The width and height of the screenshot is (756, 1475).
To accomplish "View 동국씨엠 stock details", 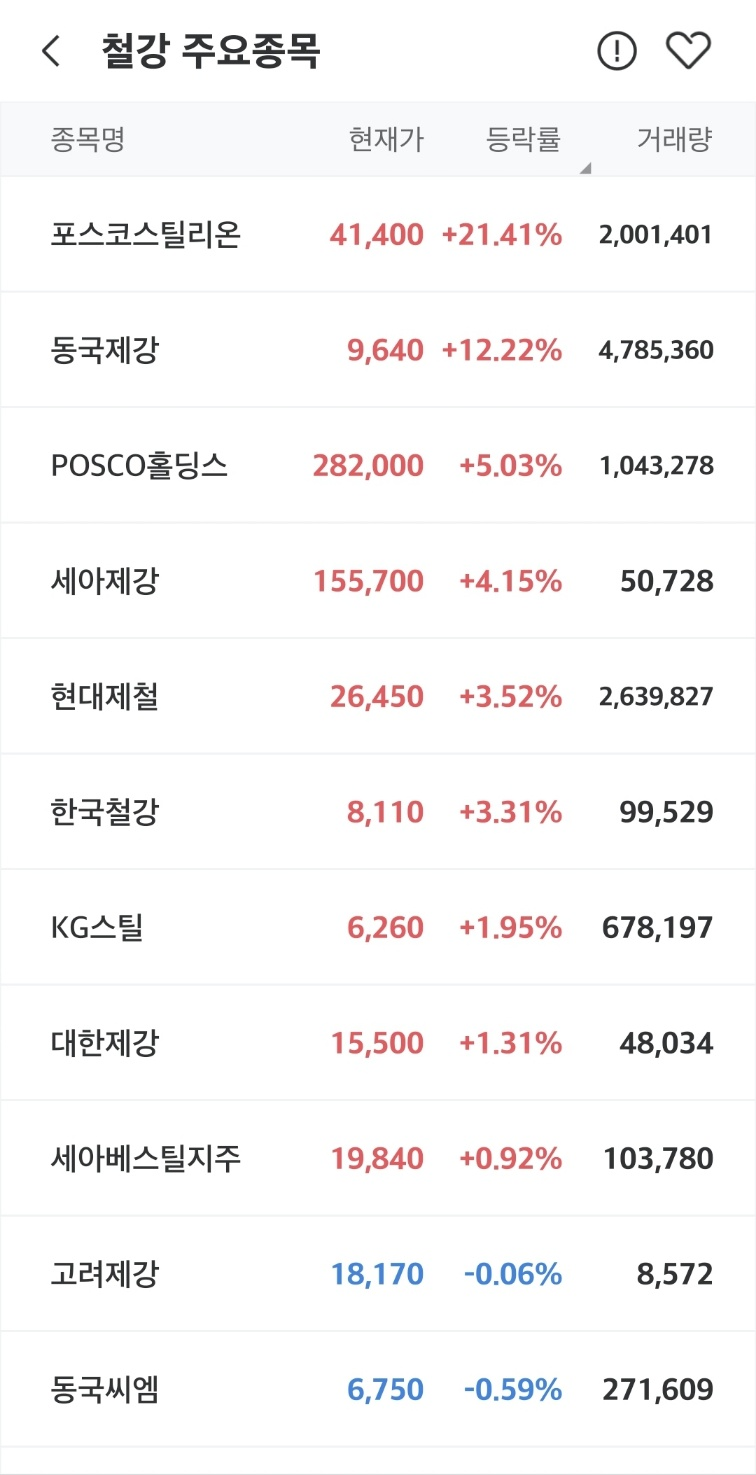I will (378, 1390).
